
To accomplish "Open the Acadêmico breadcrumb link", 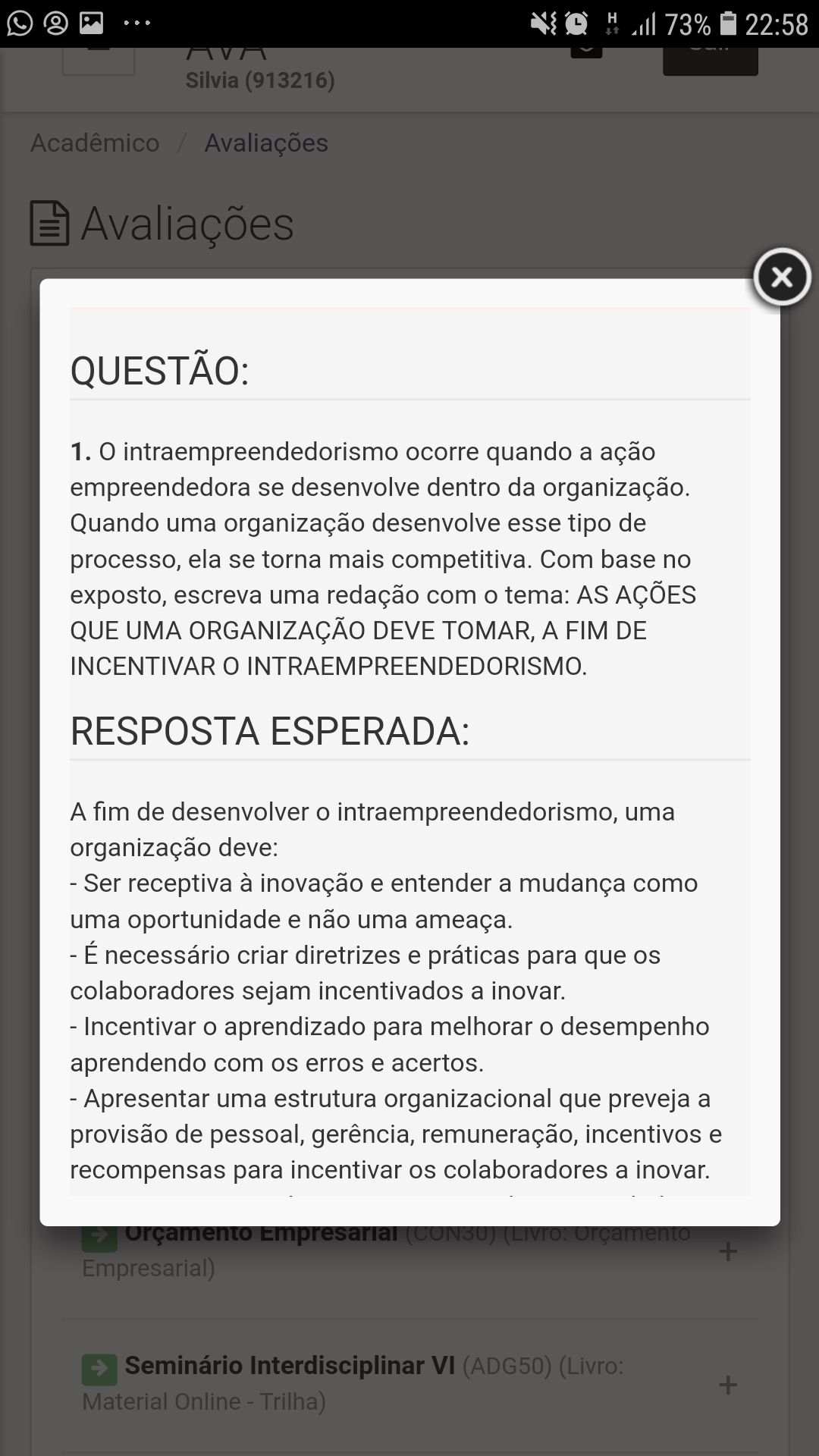I will tap(95, 143).
